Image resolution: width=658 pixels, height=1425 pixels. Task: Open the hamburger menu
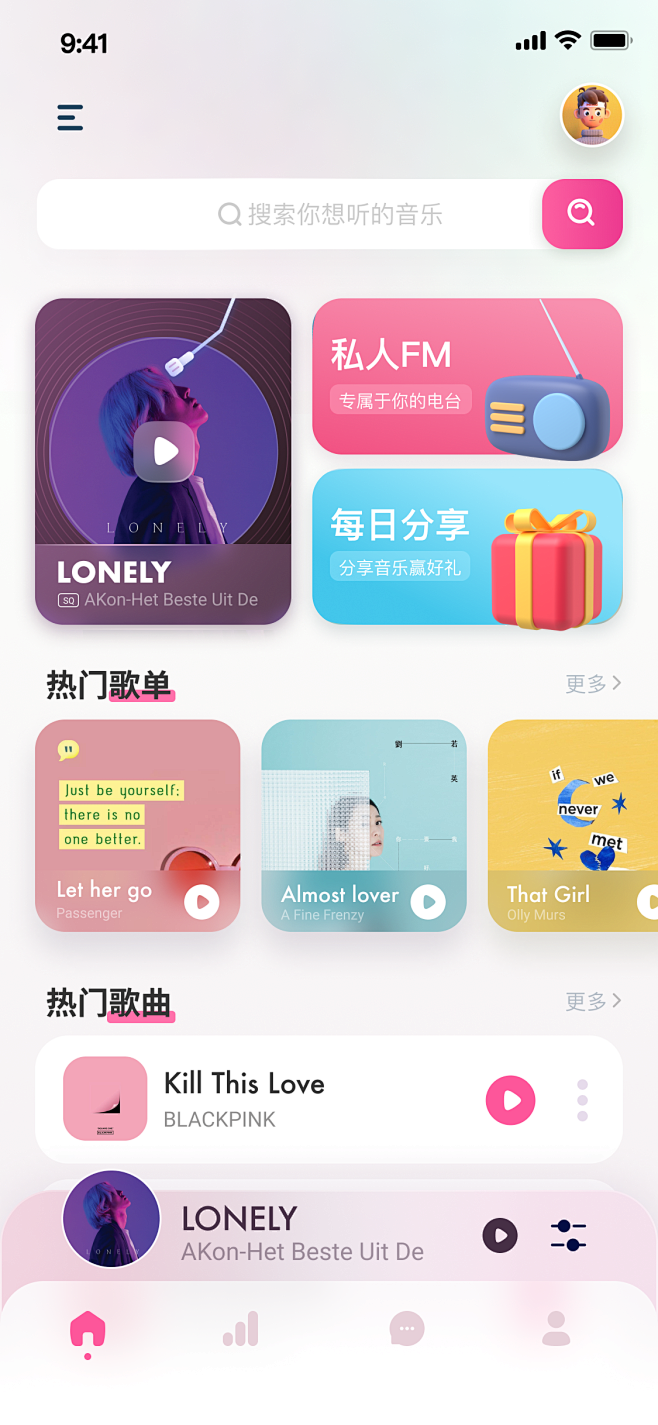(x=70, y=117)
